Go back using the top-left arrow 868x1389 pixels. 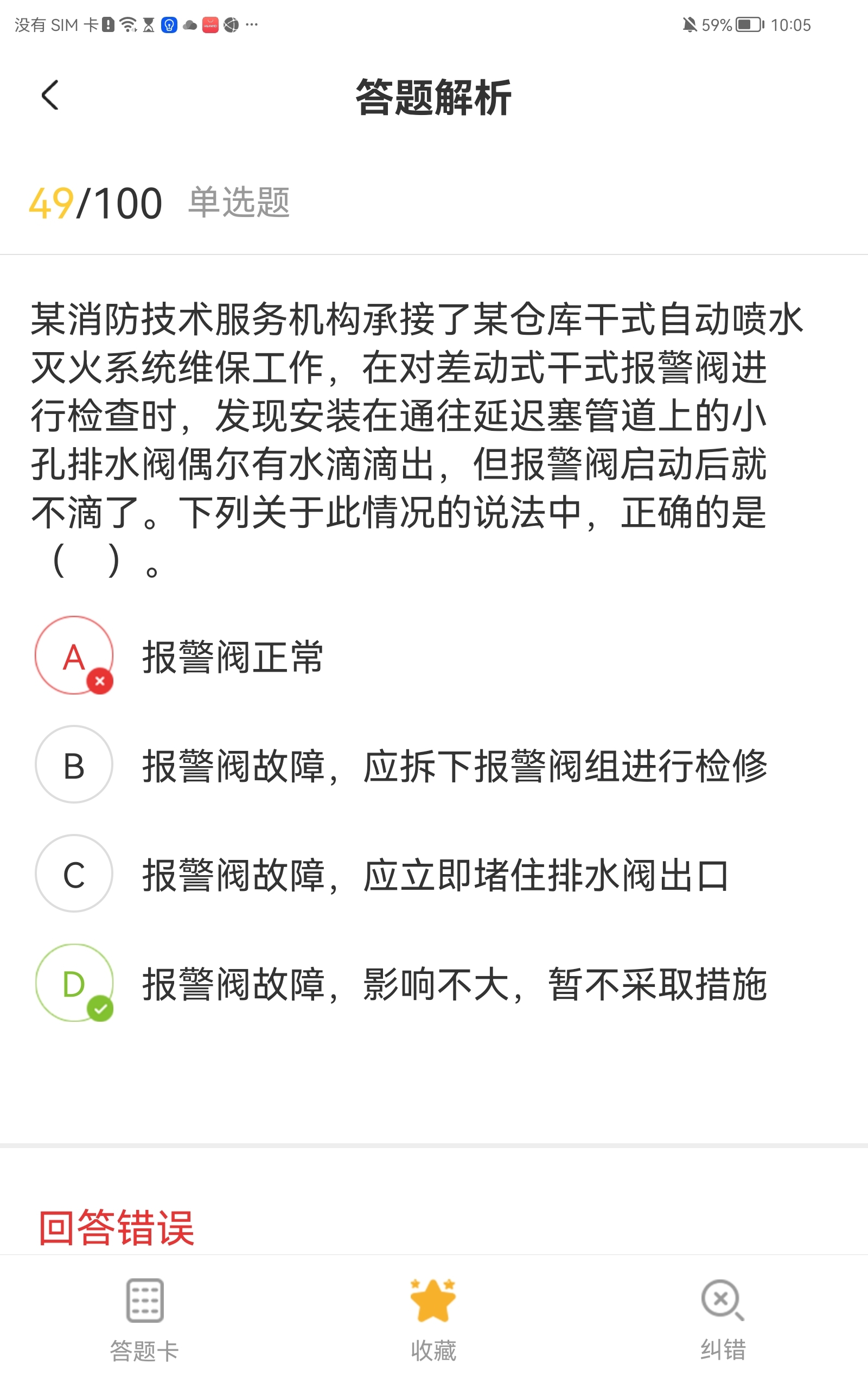click(50, 95)
